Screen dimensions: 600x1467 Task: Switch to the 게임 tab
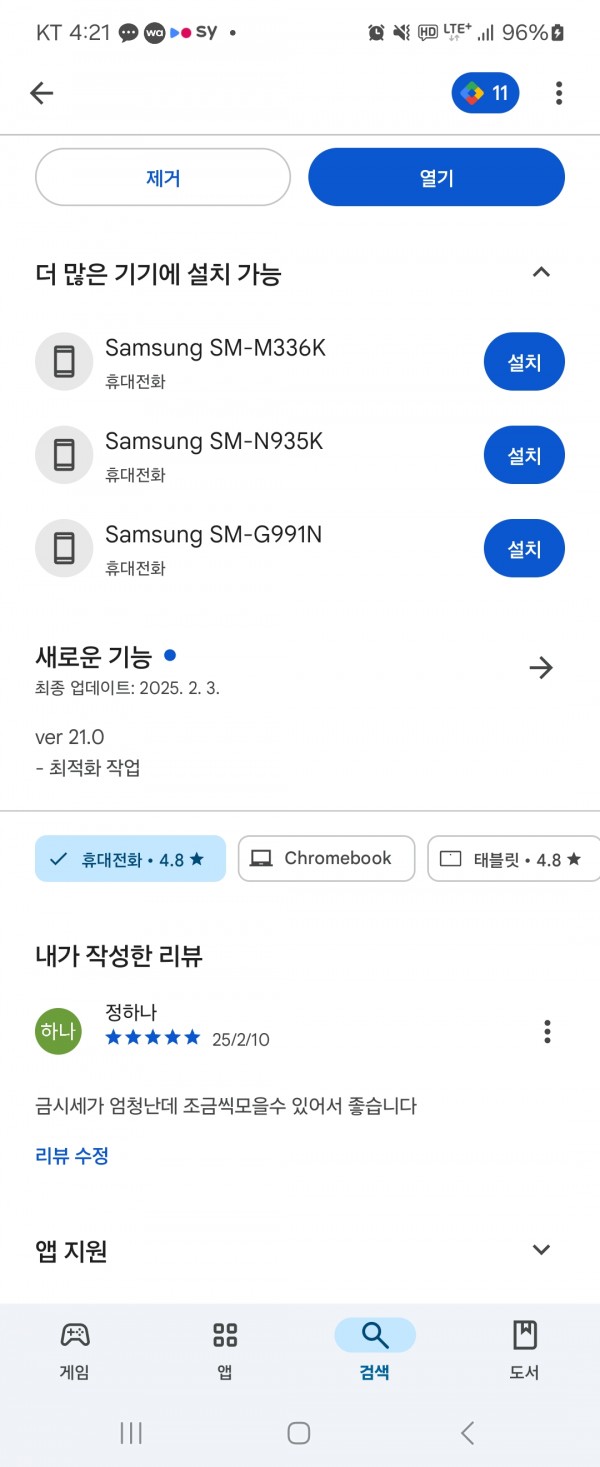(75, 1349)
